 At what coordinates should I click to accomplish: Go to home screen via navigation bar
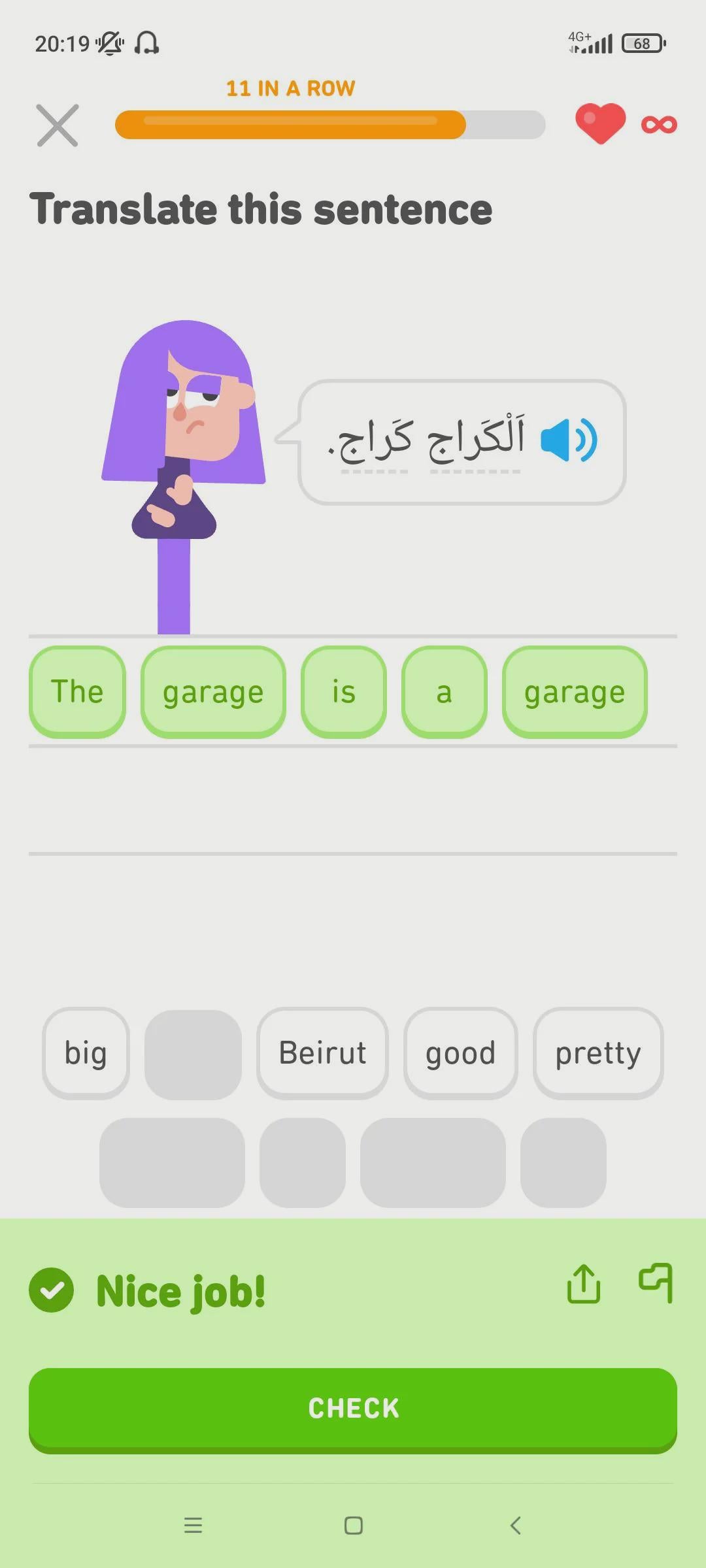353,1526
